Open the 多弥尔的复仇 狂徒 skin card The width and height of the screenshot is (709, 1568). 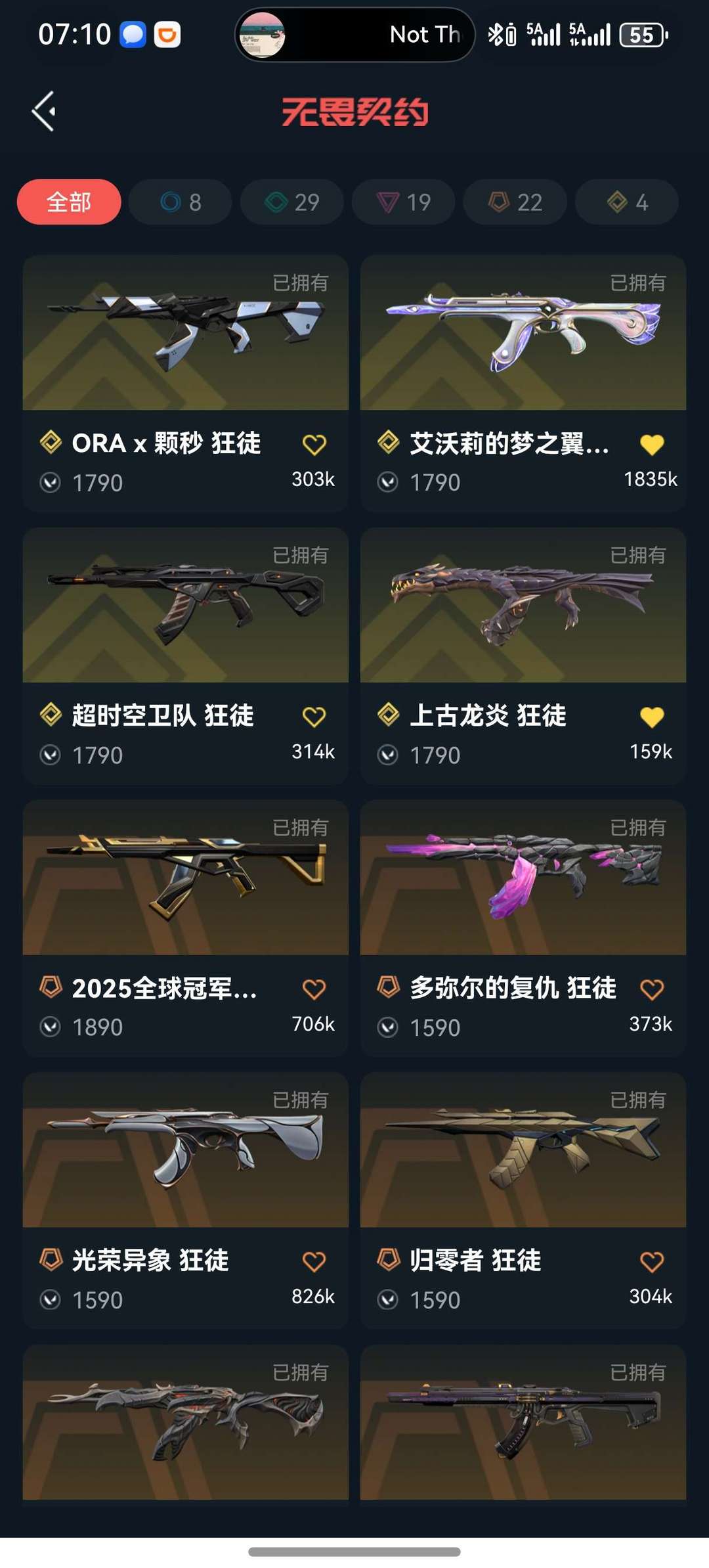click(523, 928)
